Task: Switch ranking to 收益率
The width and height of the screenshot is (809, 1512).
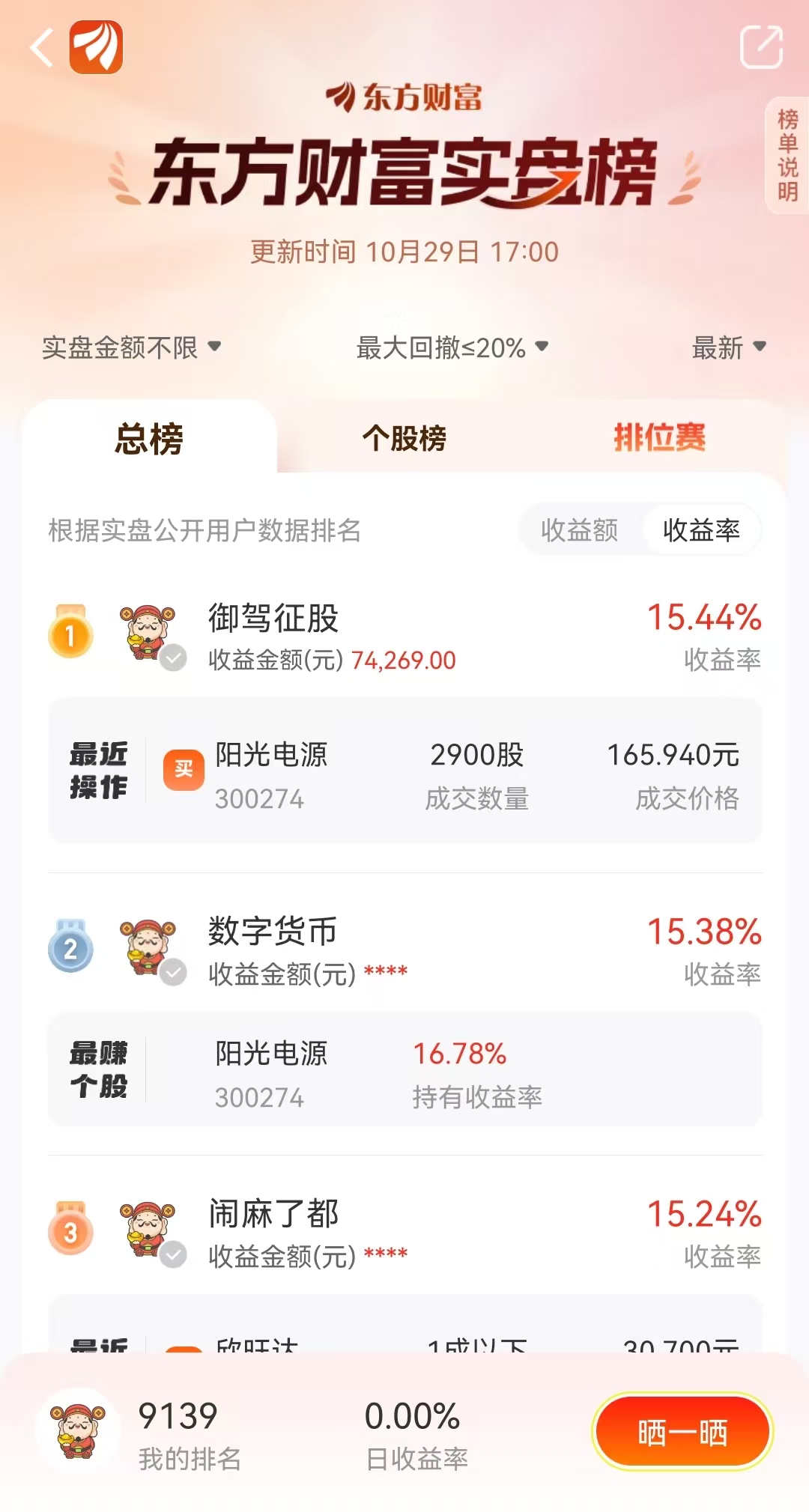Action: tap(700, 530)
